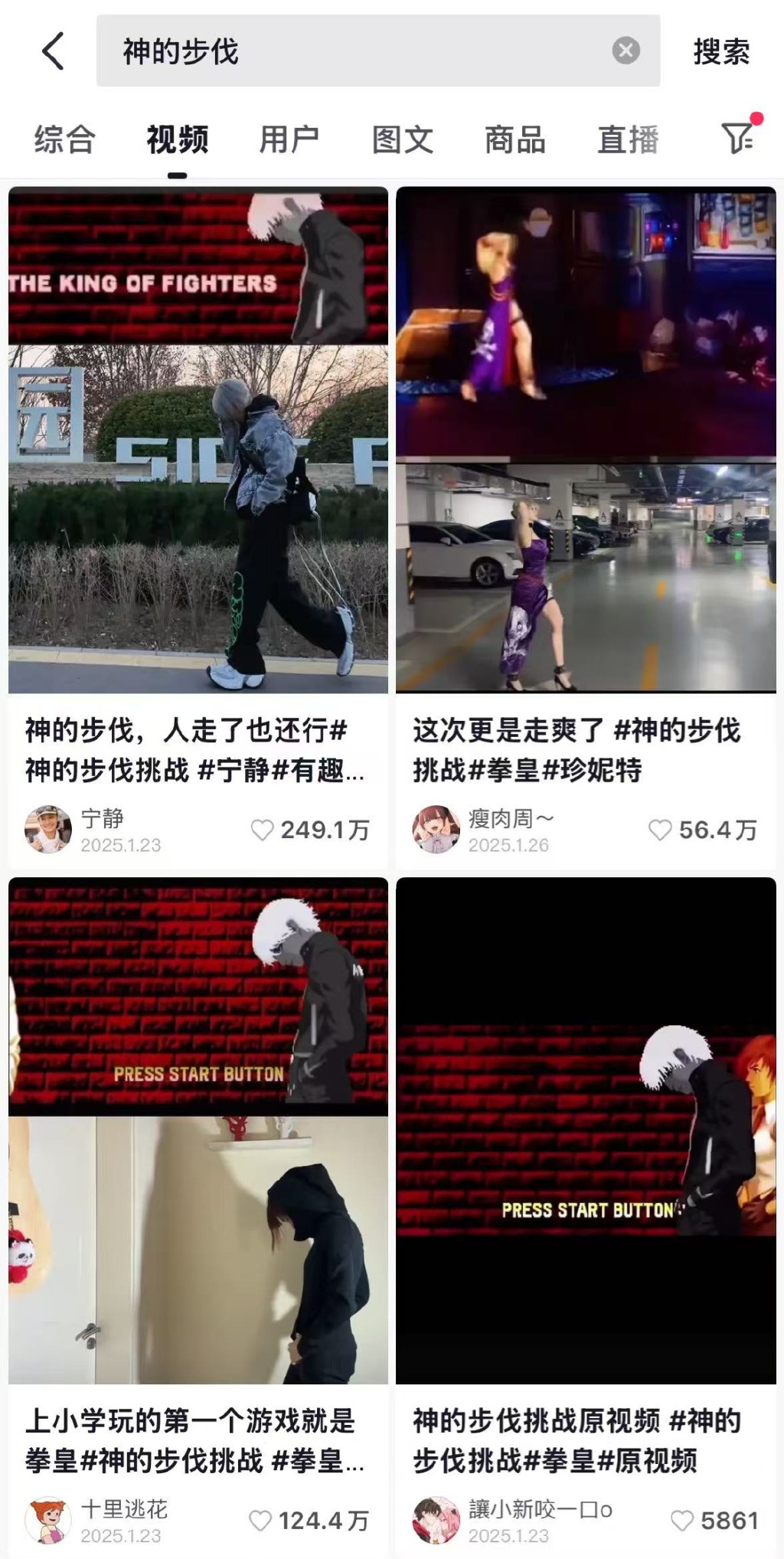This screenshot has width=784, height=1559.
Task: Tap the search field containing 神的步伐
Action: 352,51
